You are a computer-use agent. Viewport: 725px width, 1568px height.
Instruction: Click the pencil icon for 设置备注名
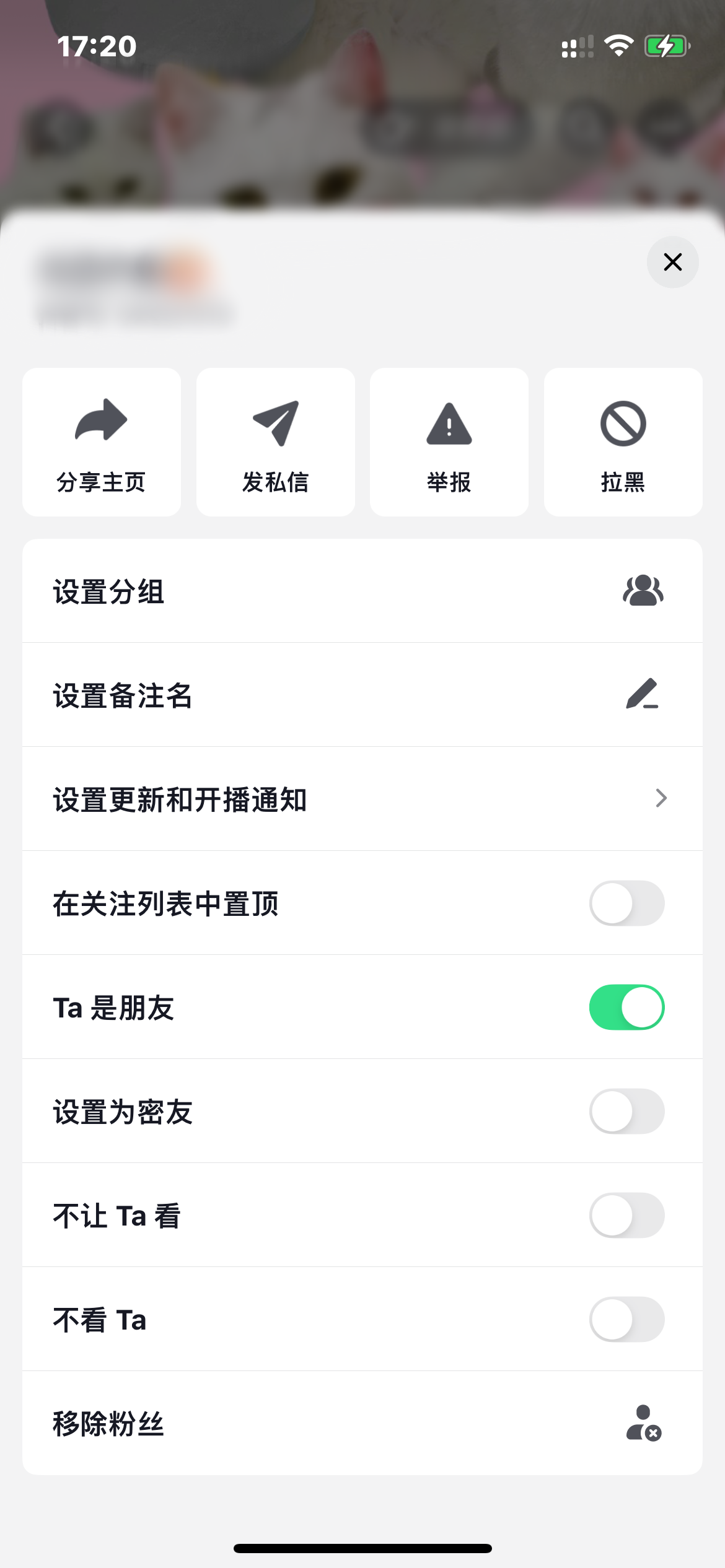643,695
